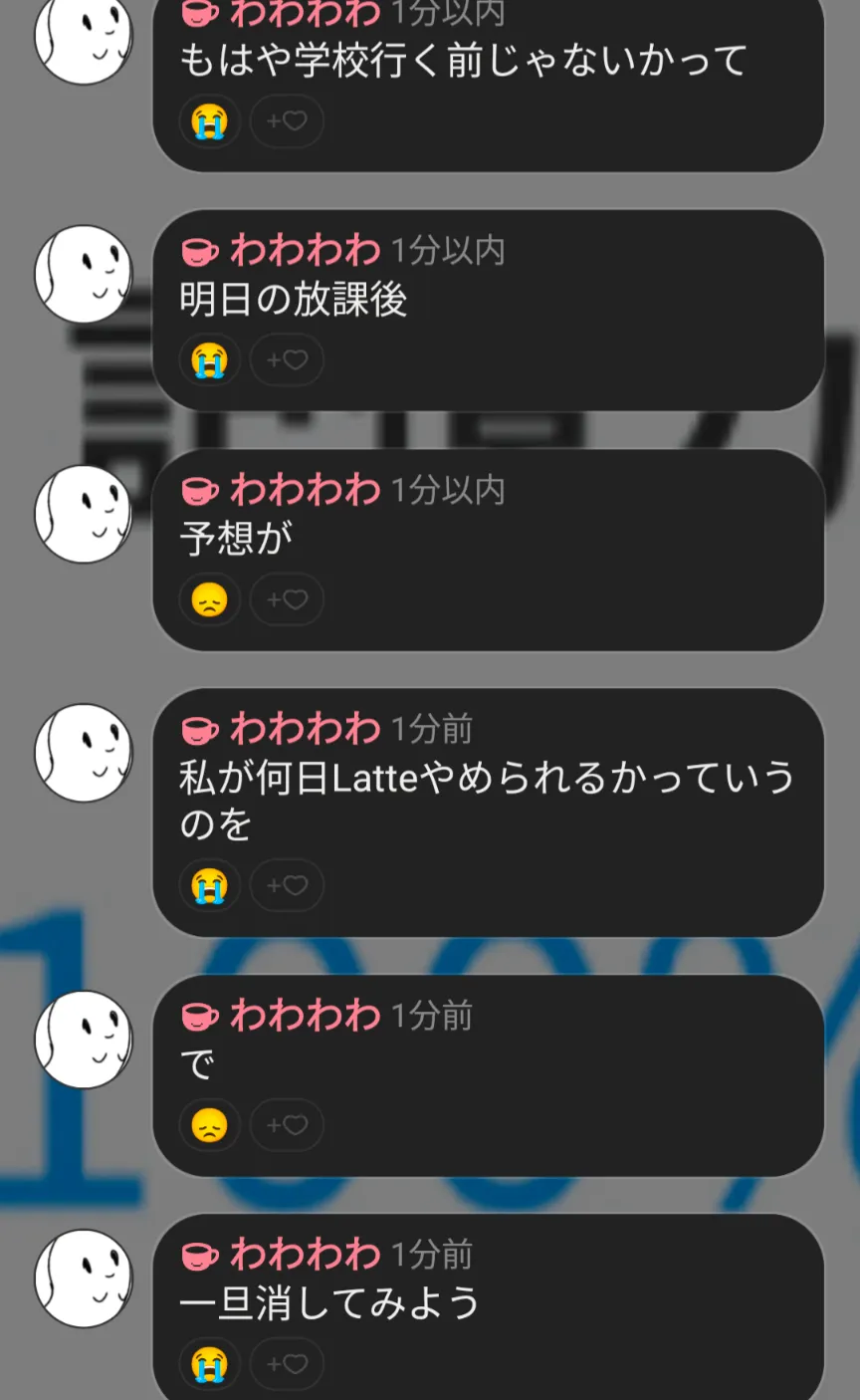Open わわわわ's avatar beside 明日の放課後
Image resolution: width=860 pixels, height=1400 pixels.
(x=84, y=274)
